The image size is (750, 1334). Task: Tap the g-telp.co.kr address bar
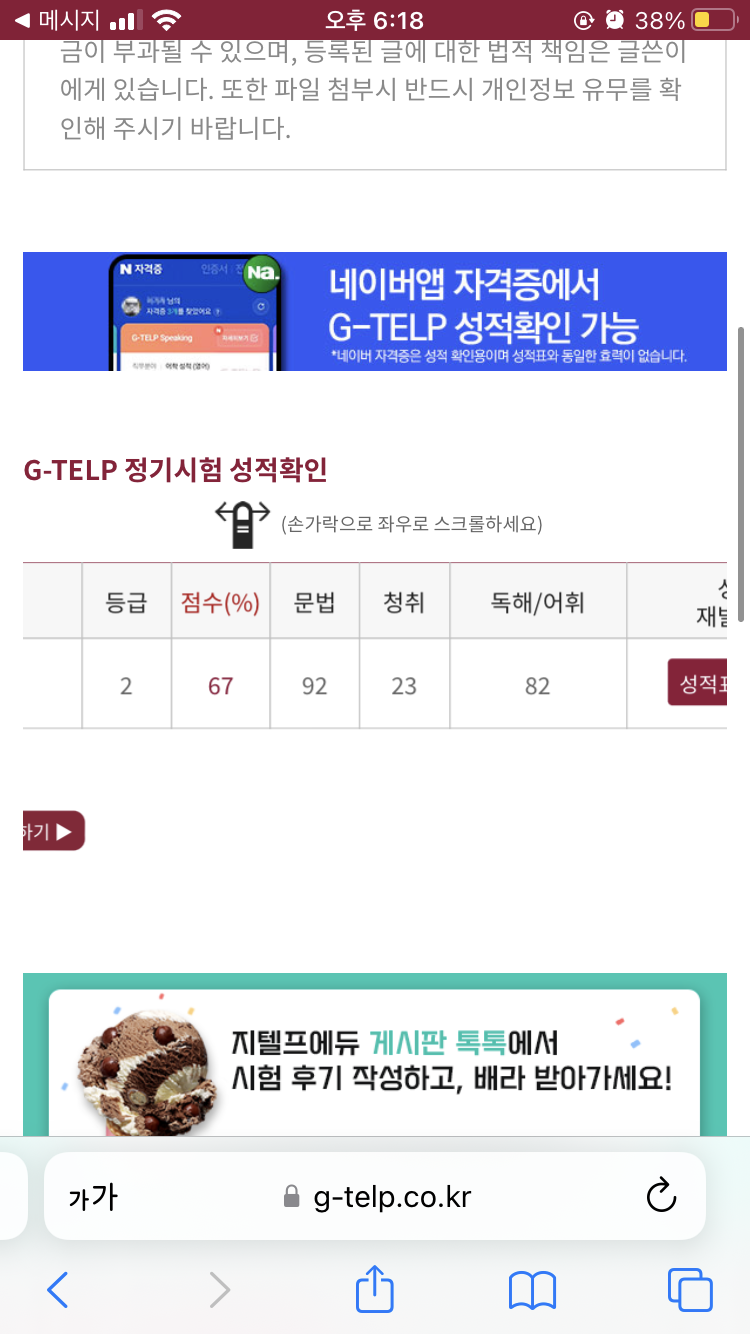(x=378, y=1197)
